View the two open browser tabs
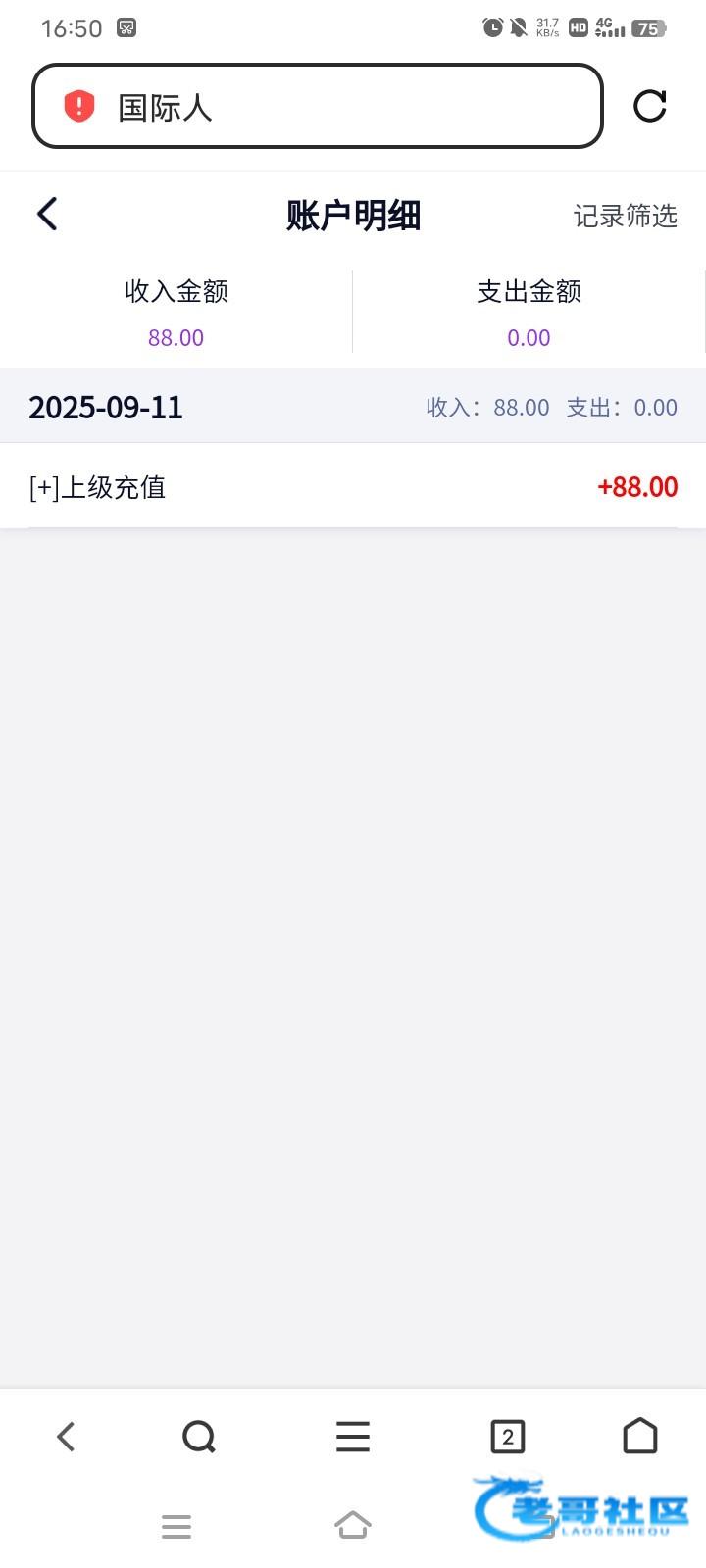706x1568 pixels. (x=507, y=1437)
